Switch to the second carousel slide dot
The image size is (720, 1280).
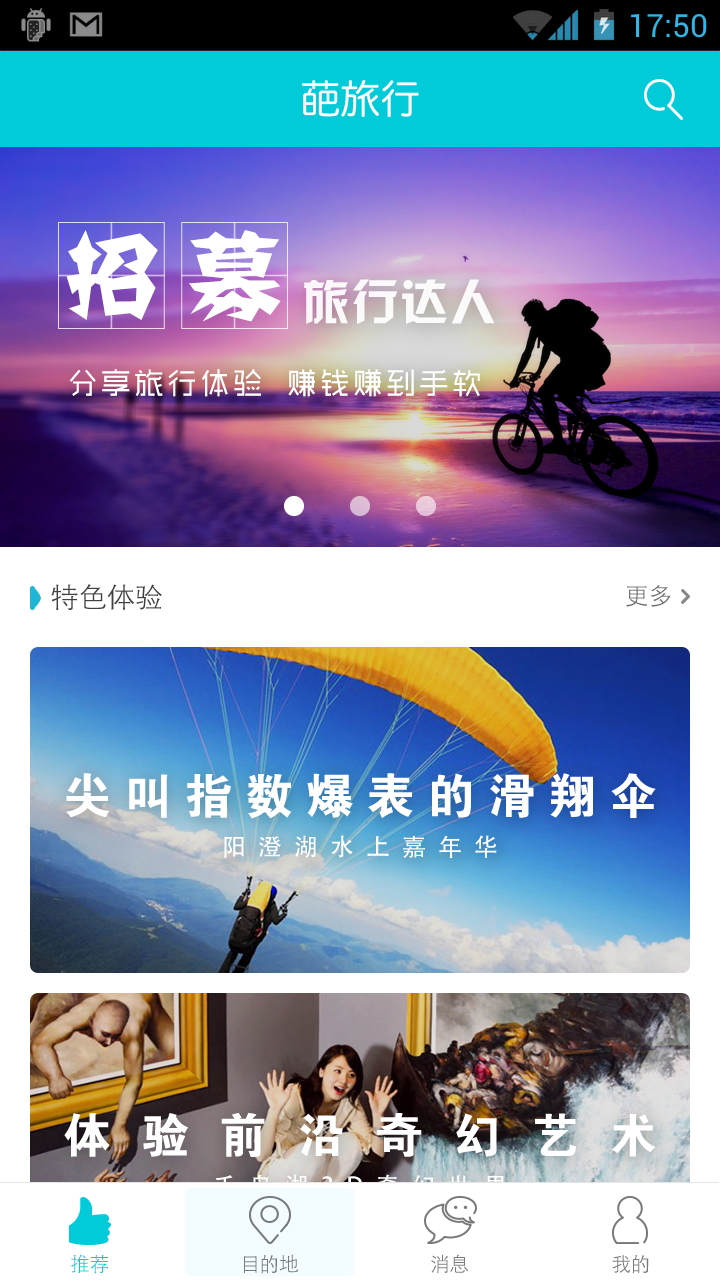tap(360, 506)
